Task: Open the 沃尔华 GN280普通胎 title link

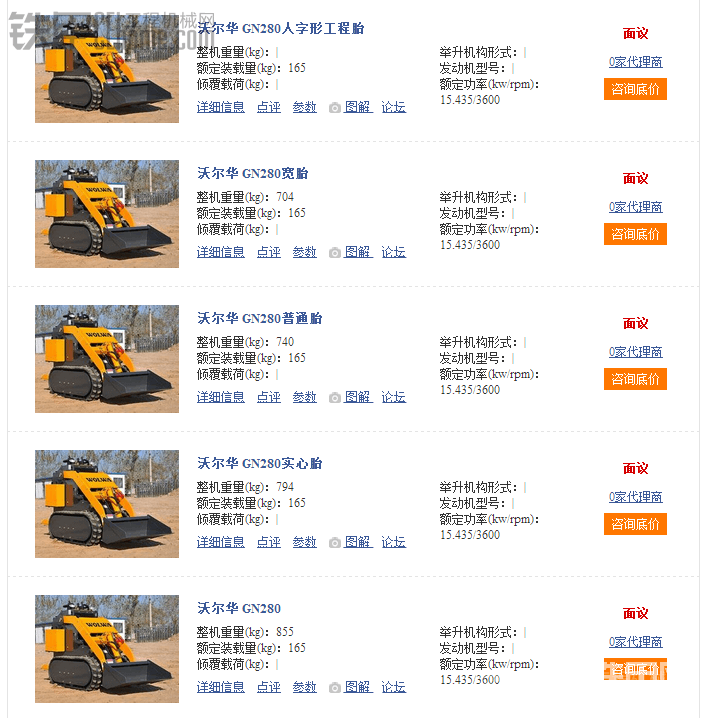Action: pos(260,318)
